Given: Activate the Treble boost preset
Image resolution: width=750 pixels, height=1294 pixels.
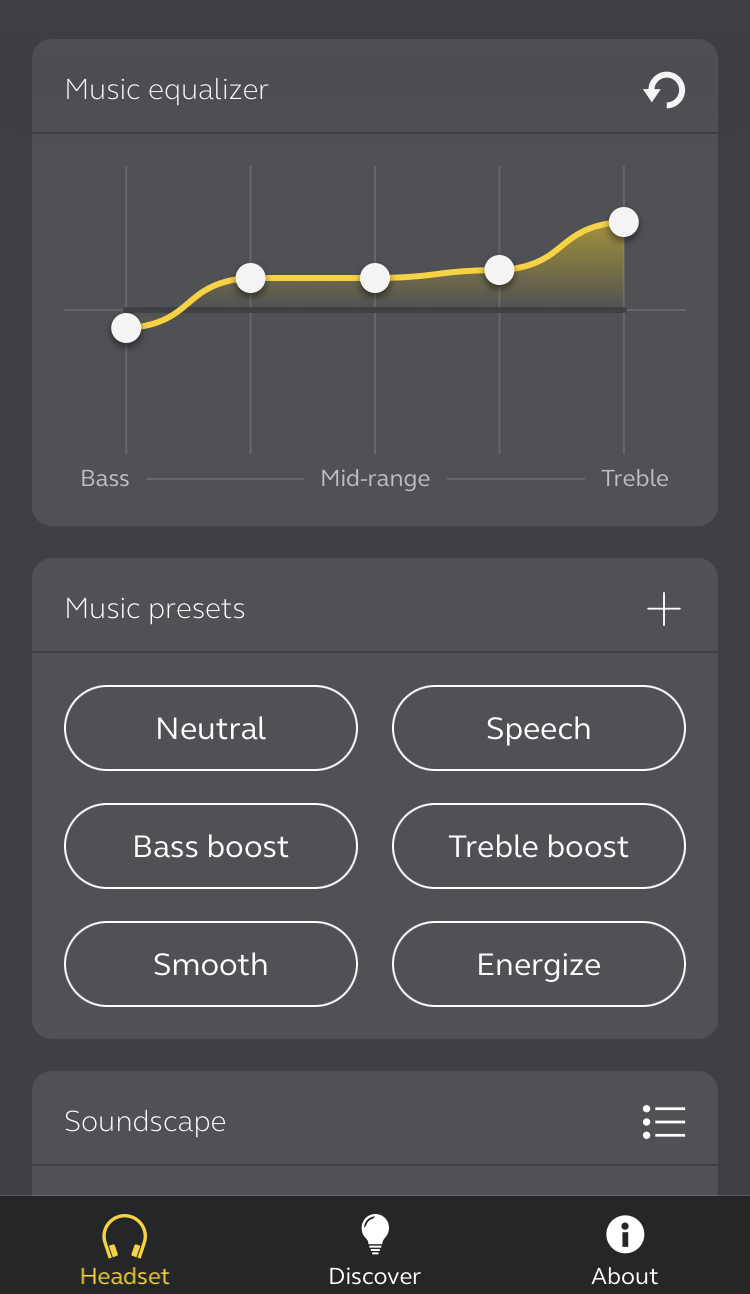Looking at the screenshot, I should pyautogui.click(x=538, y=846).
